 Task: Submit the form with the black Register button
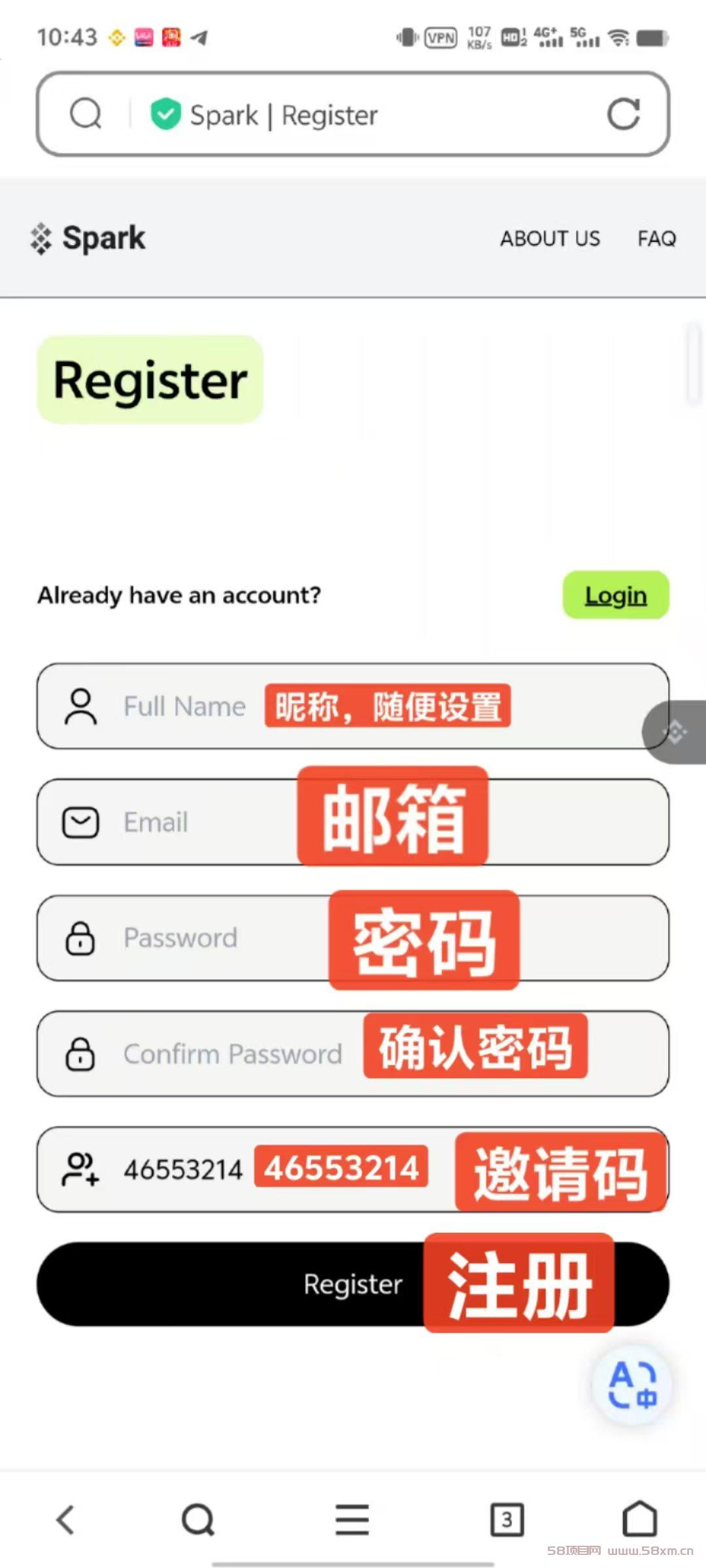pos(353,1284)
